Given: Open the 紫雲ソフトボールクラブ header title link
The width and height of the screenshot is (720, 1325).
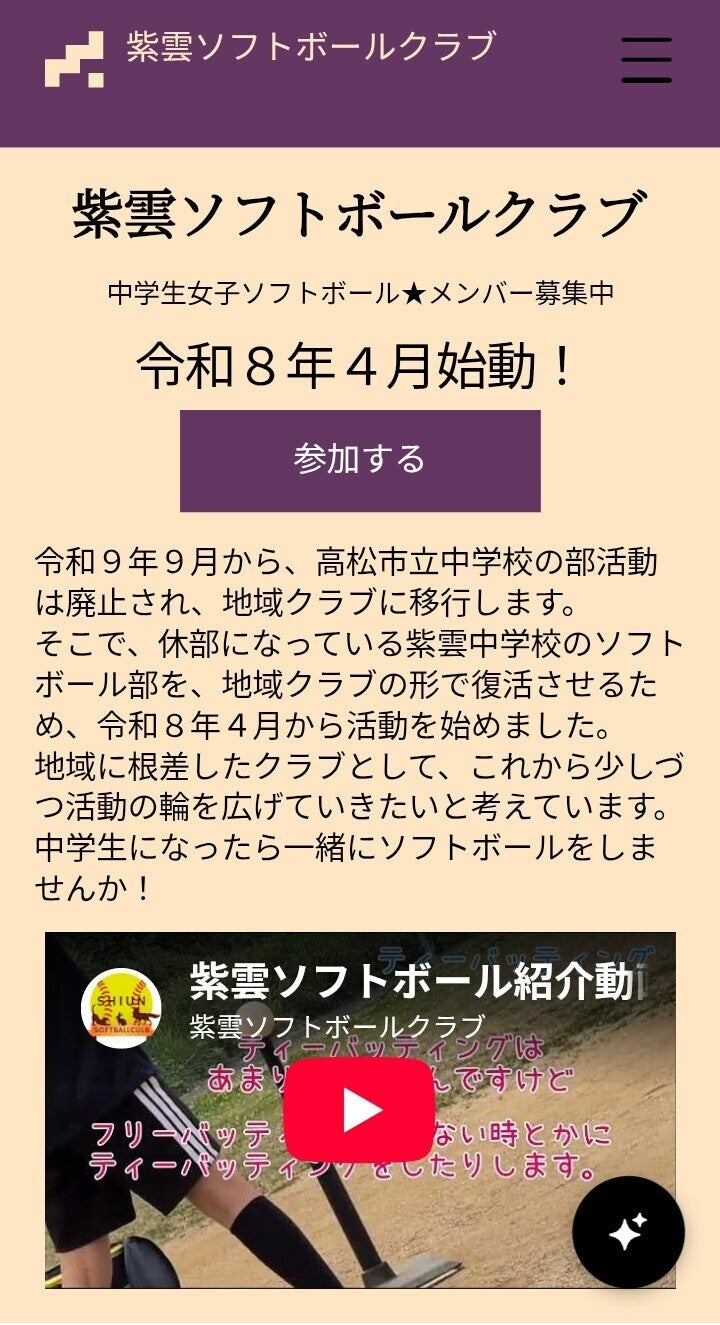Looking at the screenshot, I should (x=311, y=46).
